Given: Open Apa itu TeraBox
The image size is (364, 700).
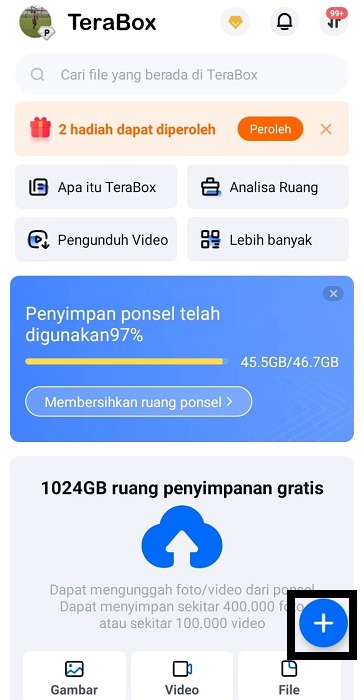Looking at the screenshot, I should click(96, 187).
